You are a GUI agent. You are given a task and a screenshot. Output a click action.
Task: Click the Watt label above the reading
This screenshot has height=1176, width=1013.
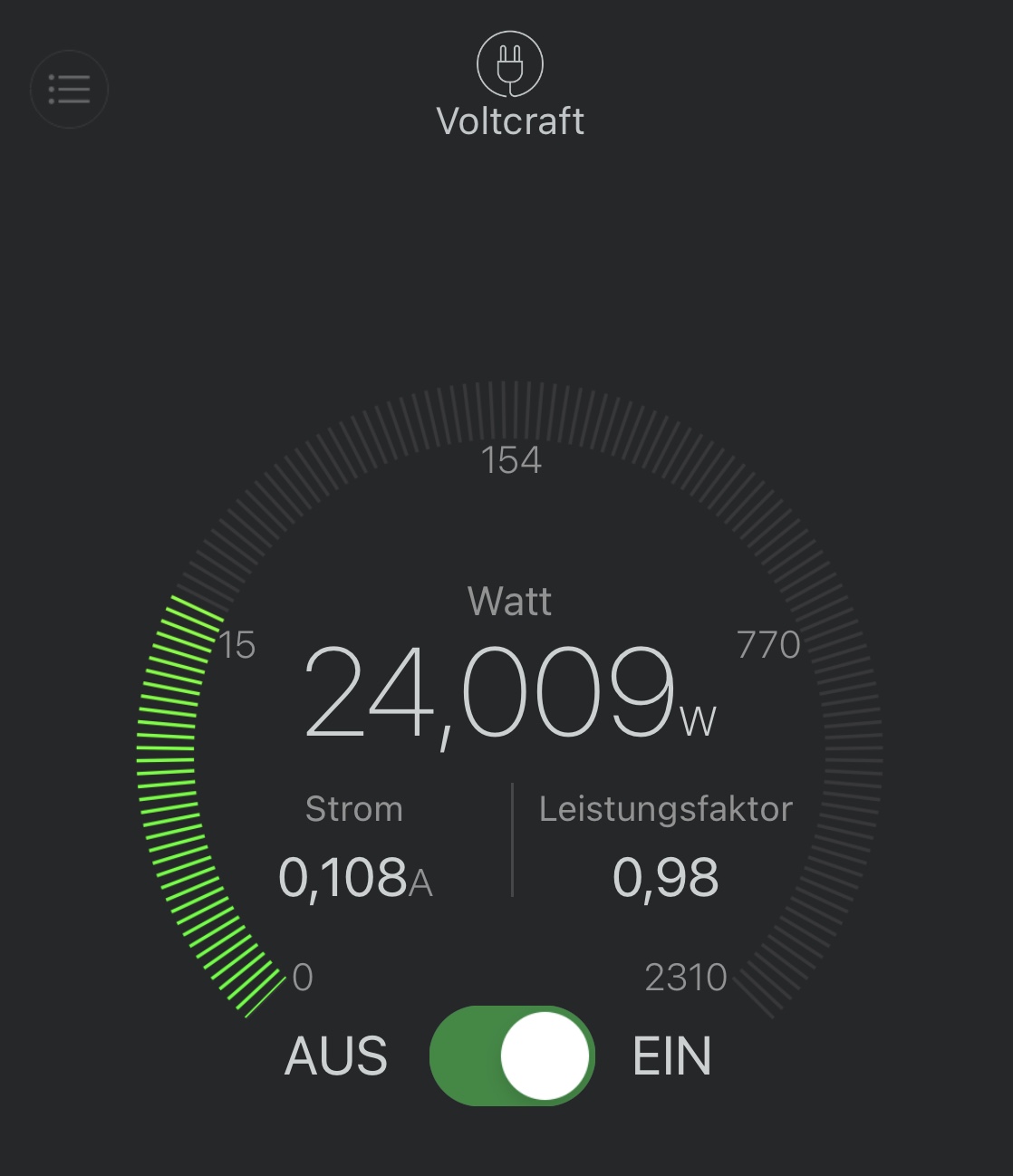[x=510, y=601]
